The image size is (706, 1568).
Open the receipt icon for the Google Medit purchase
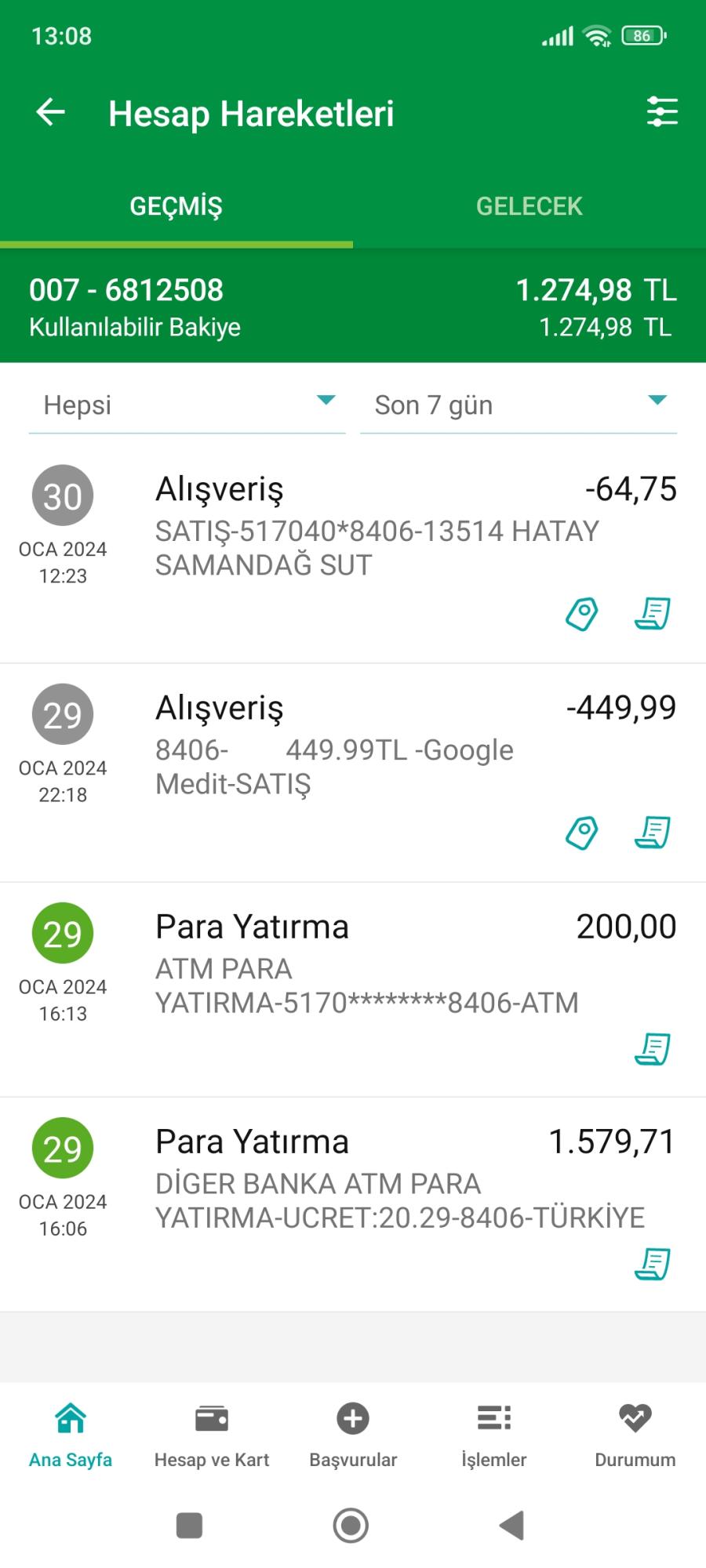[653, 833]
